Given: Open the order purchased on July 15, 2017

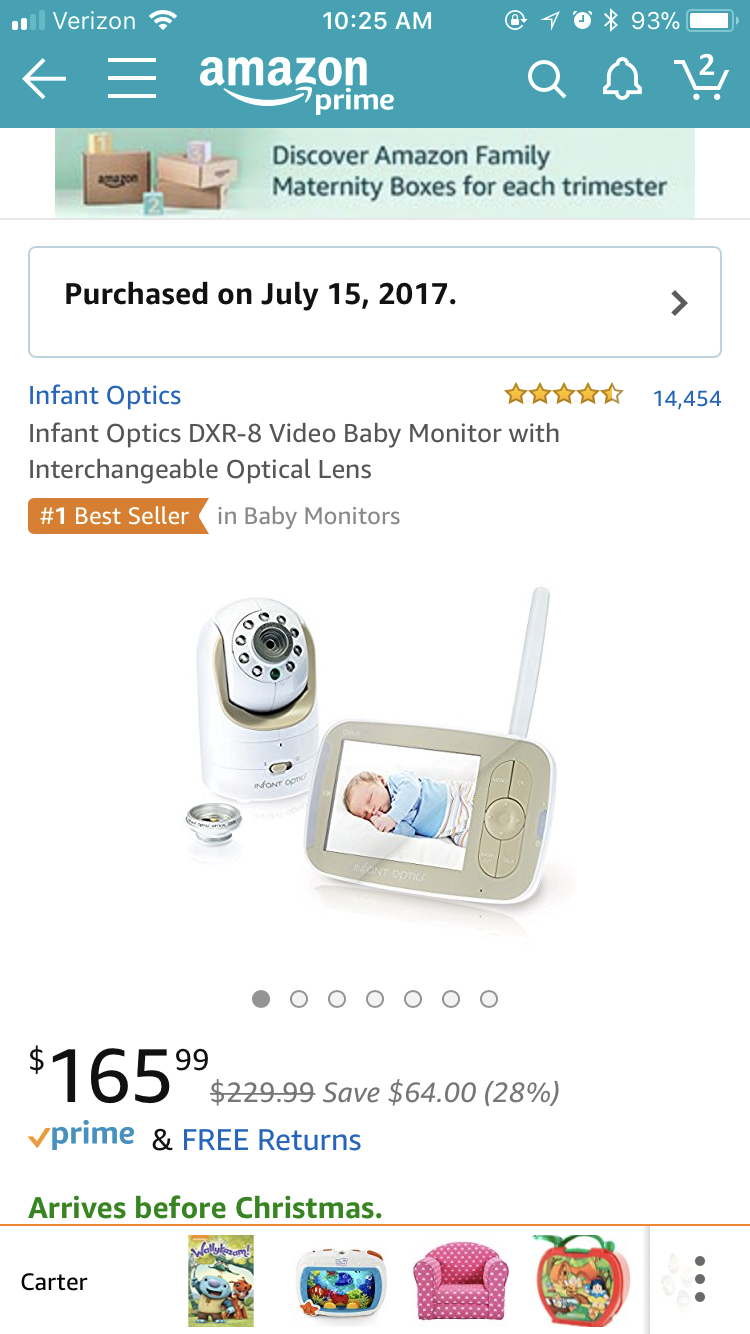Looking at the screenshot, I should [x=375, y=301].
